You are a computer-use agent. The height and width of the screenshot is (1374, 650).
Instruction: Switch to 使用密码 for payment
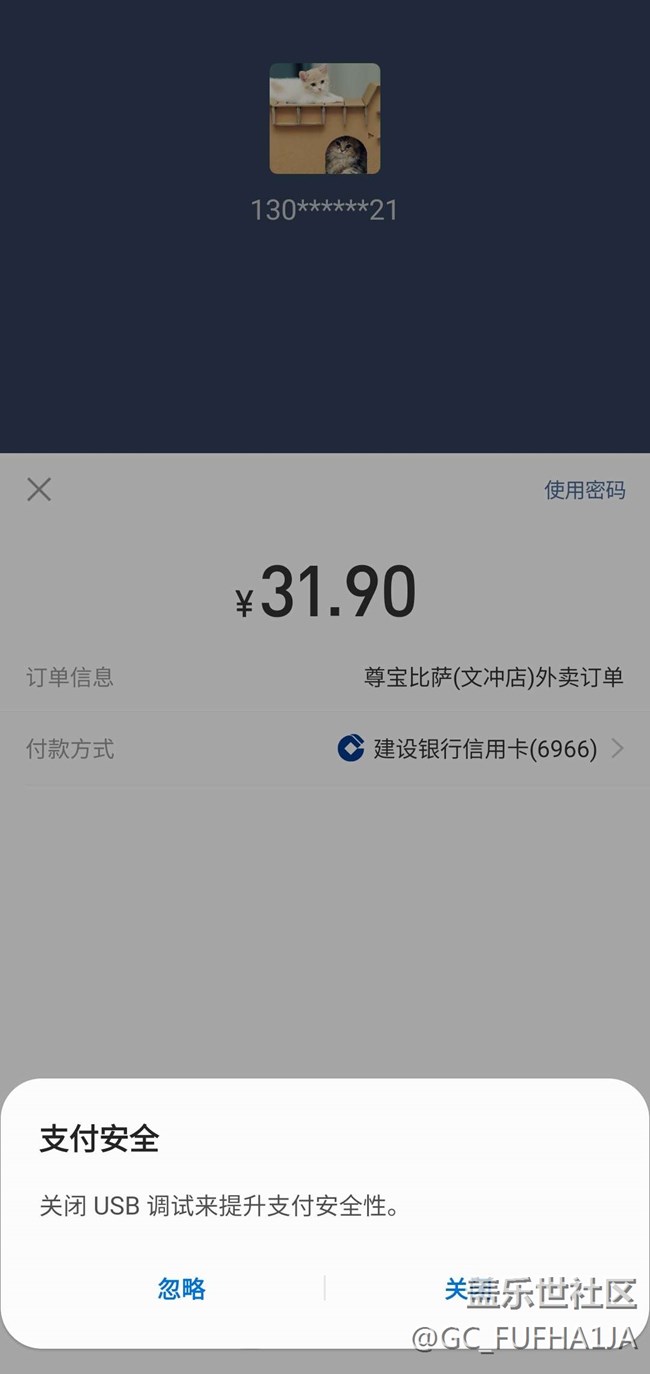tap(584, 490)
